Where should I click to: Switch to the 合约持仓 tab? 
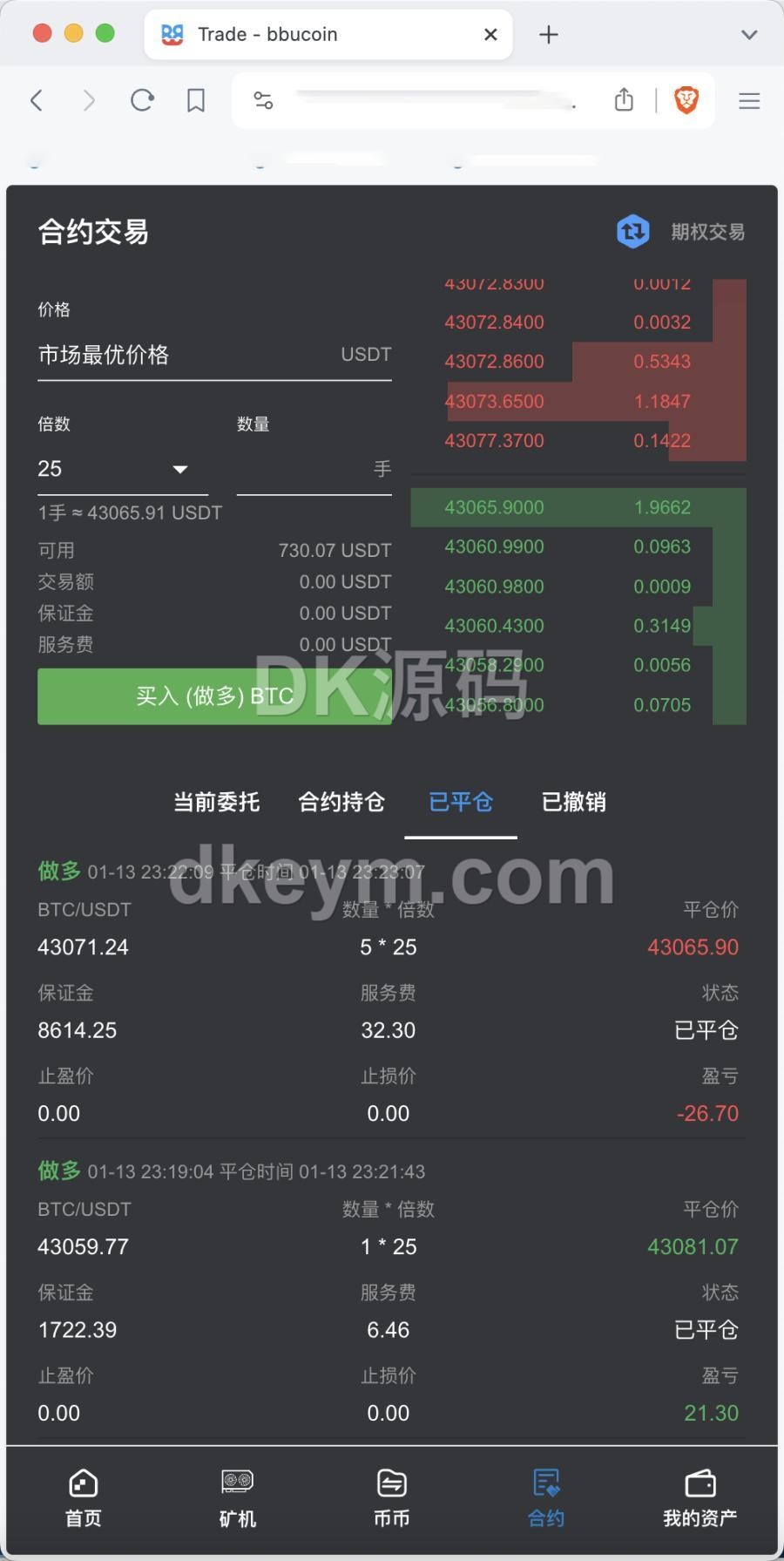341,802
